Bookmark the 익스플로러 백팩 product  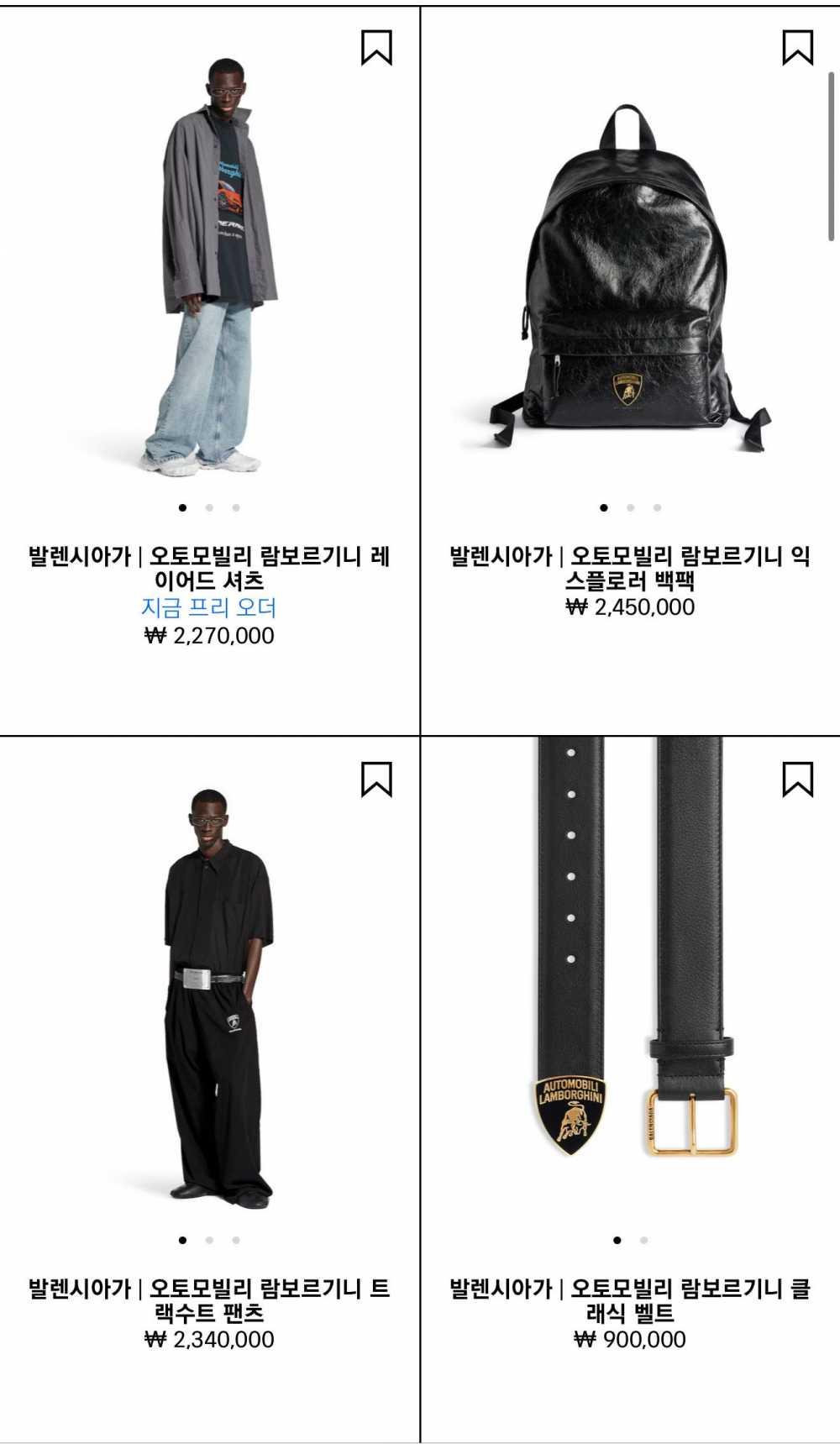[x=797, y=48]
